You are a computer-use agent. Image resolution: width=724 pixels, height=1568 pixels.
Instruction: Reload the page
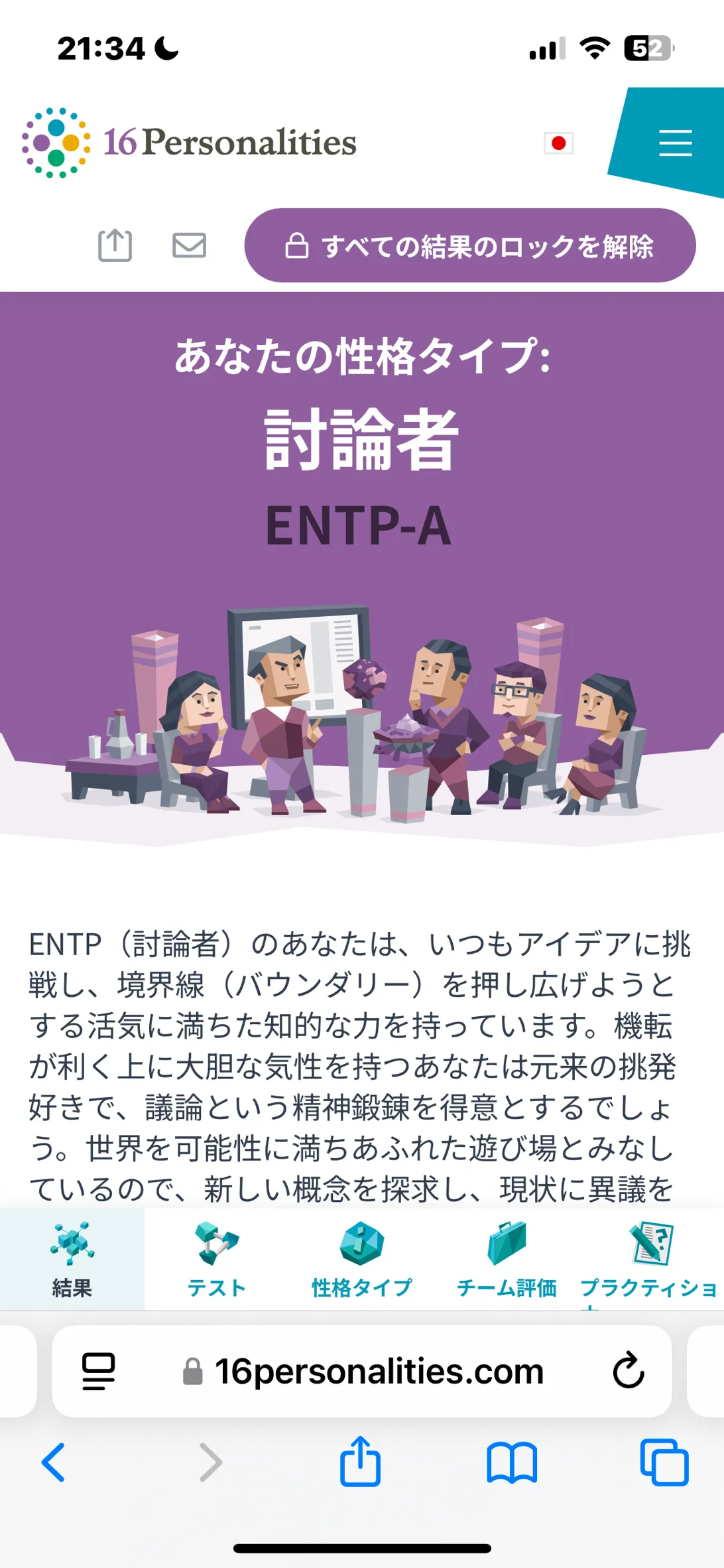[629, 1370]
